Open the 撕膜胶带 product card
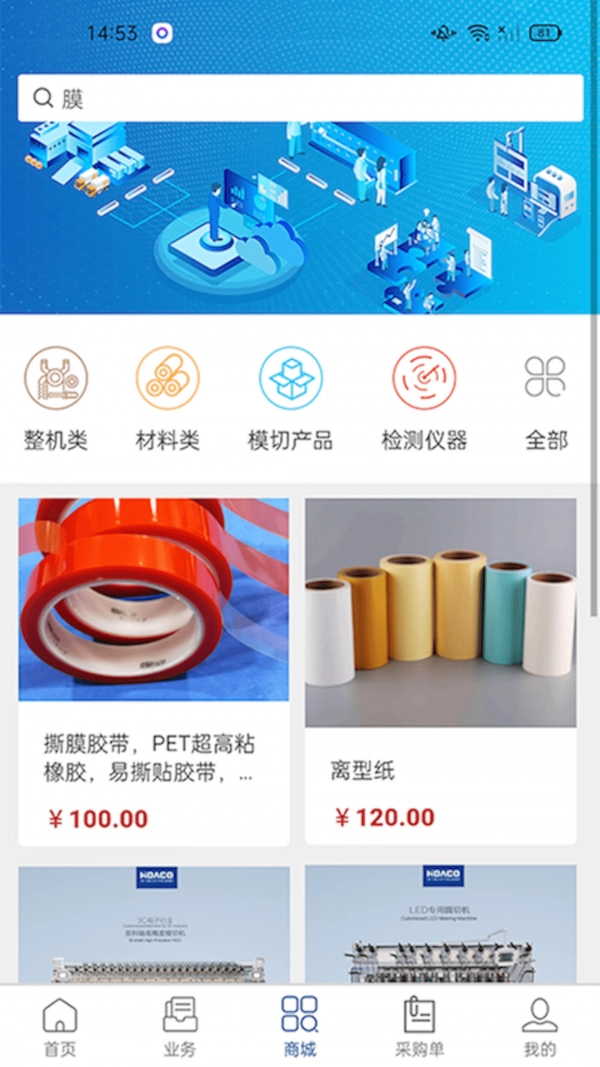 click(x=153, y=670)
